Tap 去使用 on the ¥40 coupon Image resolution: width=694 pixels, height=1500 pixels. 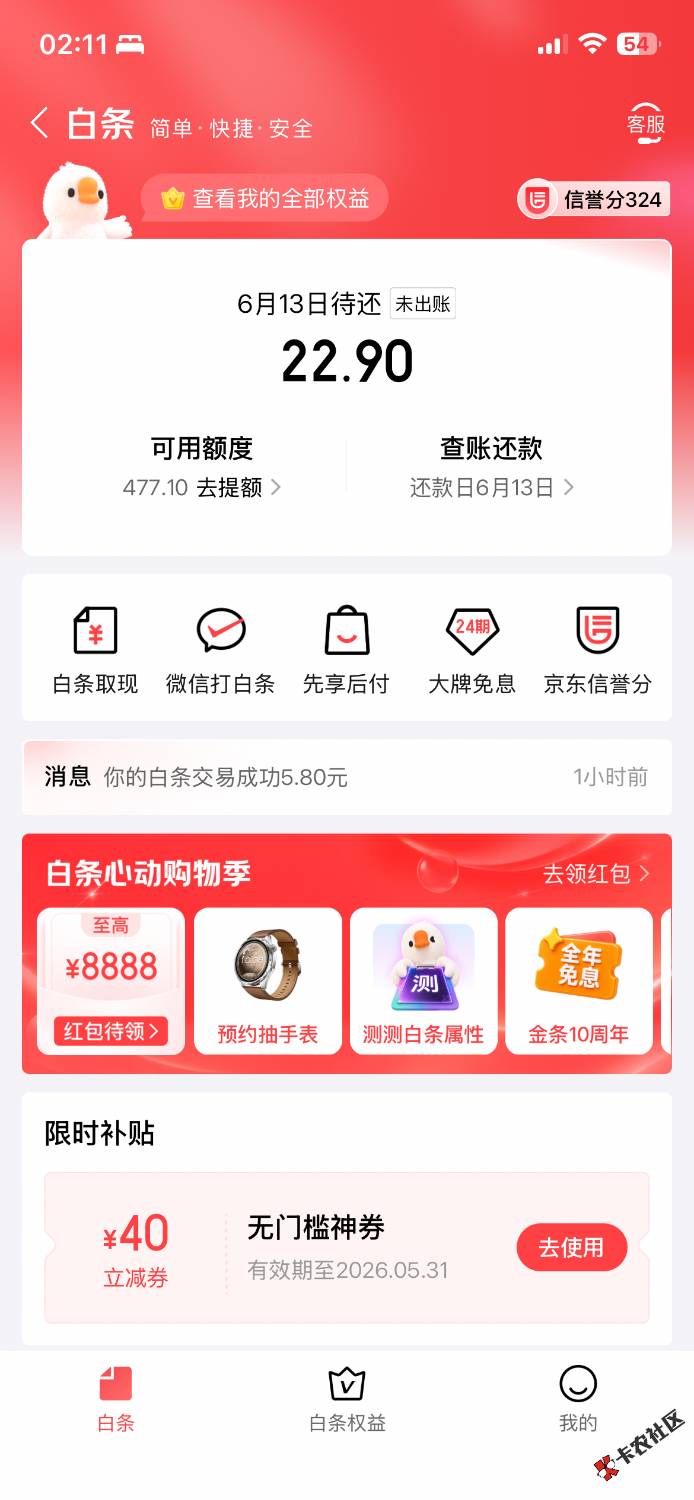572,1248
